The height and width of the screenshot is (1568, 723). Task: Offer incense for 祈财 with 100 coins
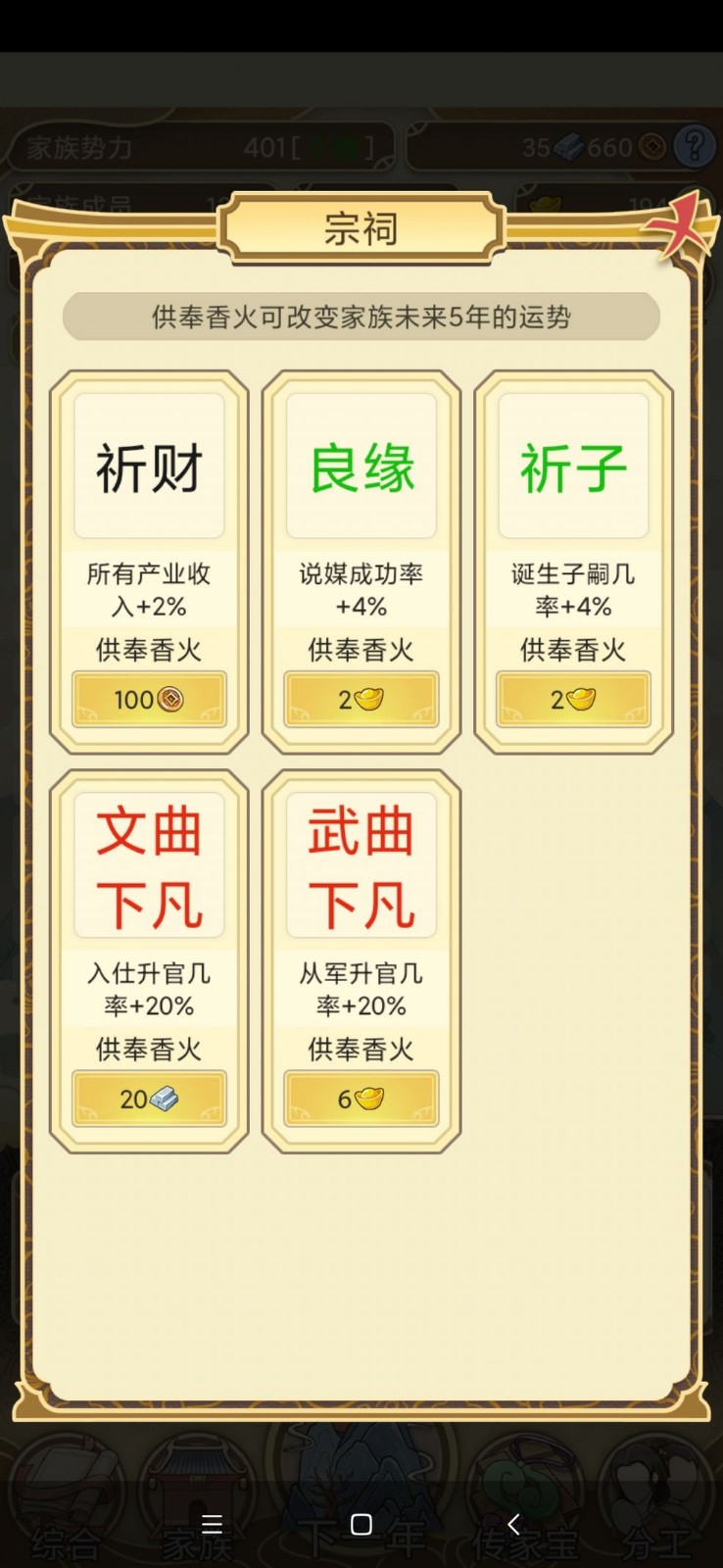[x=149, y=699]
